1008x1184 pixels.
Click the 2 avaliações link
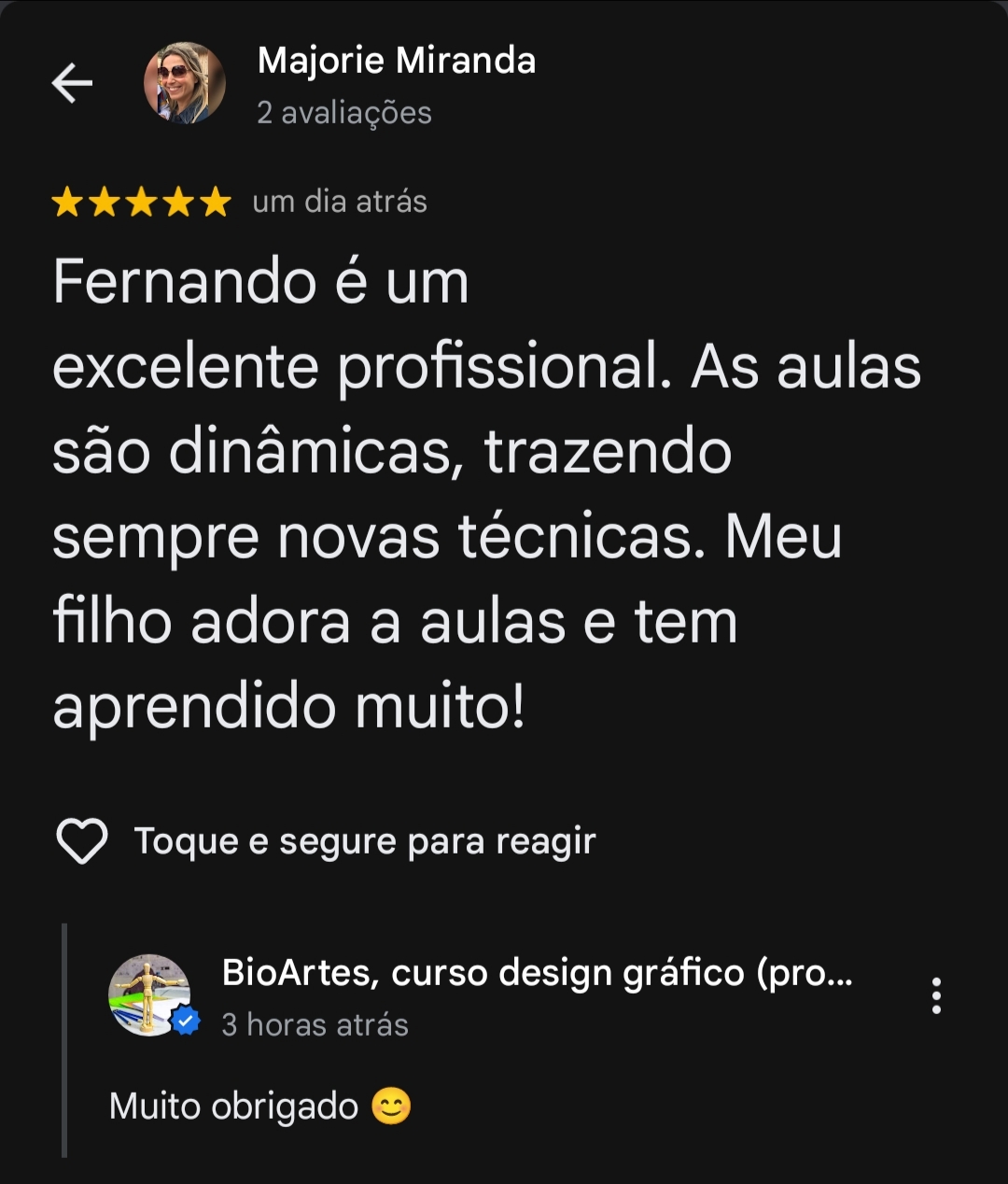click(343, 113)
